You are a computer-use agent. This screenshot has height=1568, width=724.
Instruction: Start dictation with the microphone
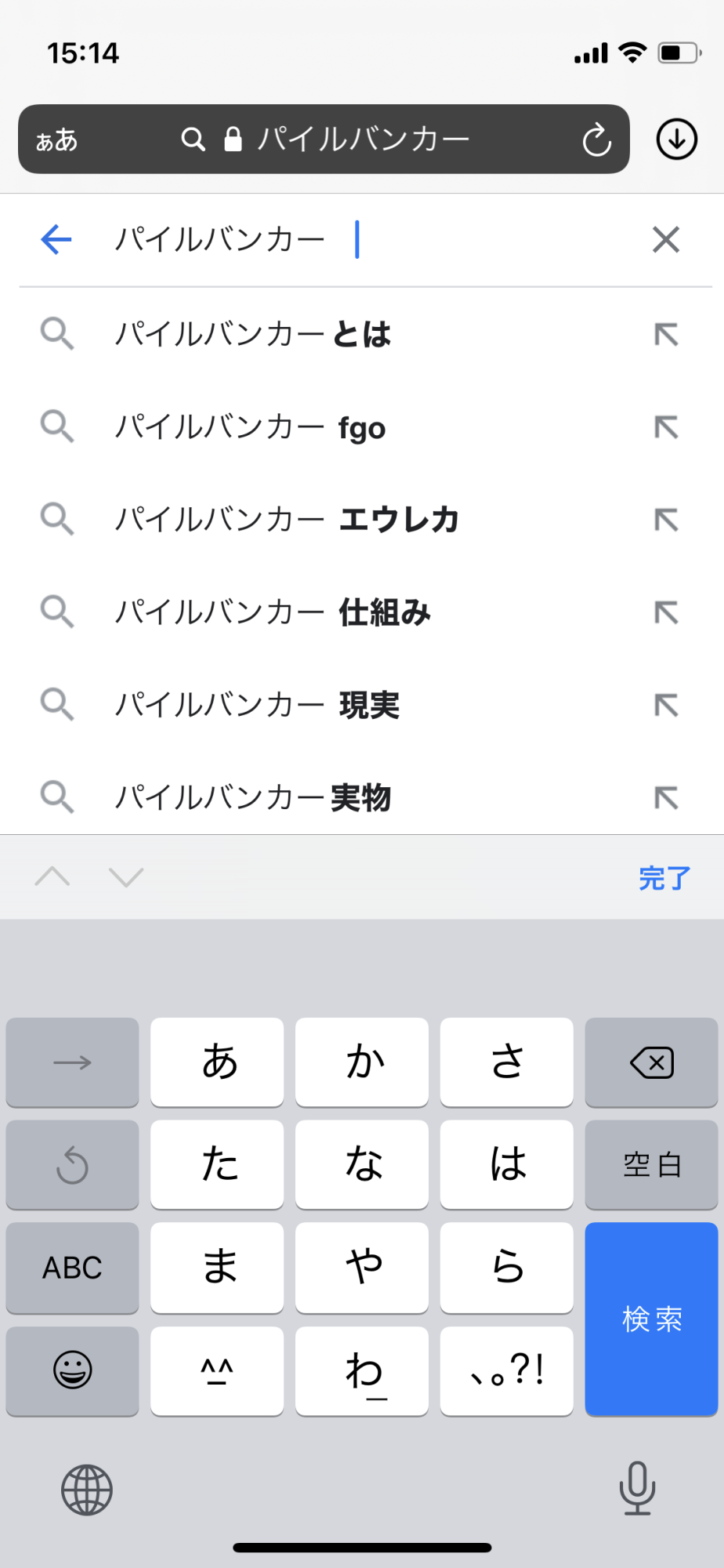[636, 1488]
